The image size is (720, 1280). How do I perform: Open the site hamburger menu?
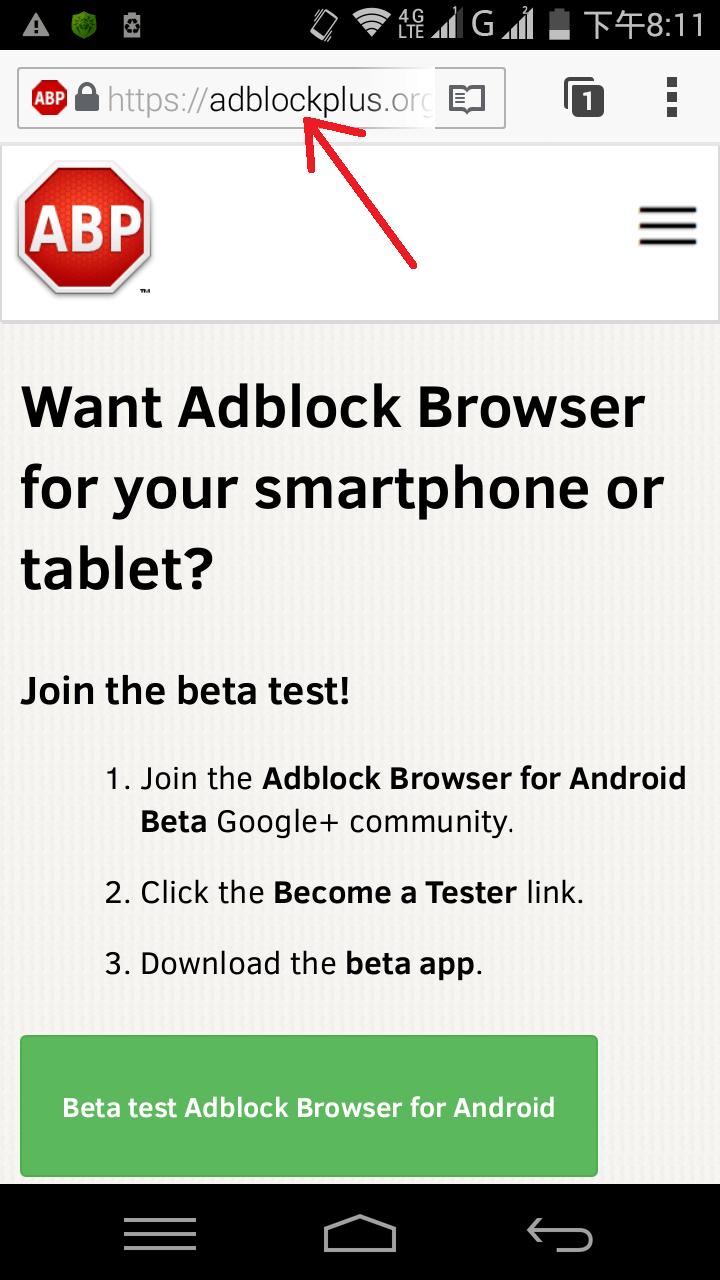pos(667,227)
